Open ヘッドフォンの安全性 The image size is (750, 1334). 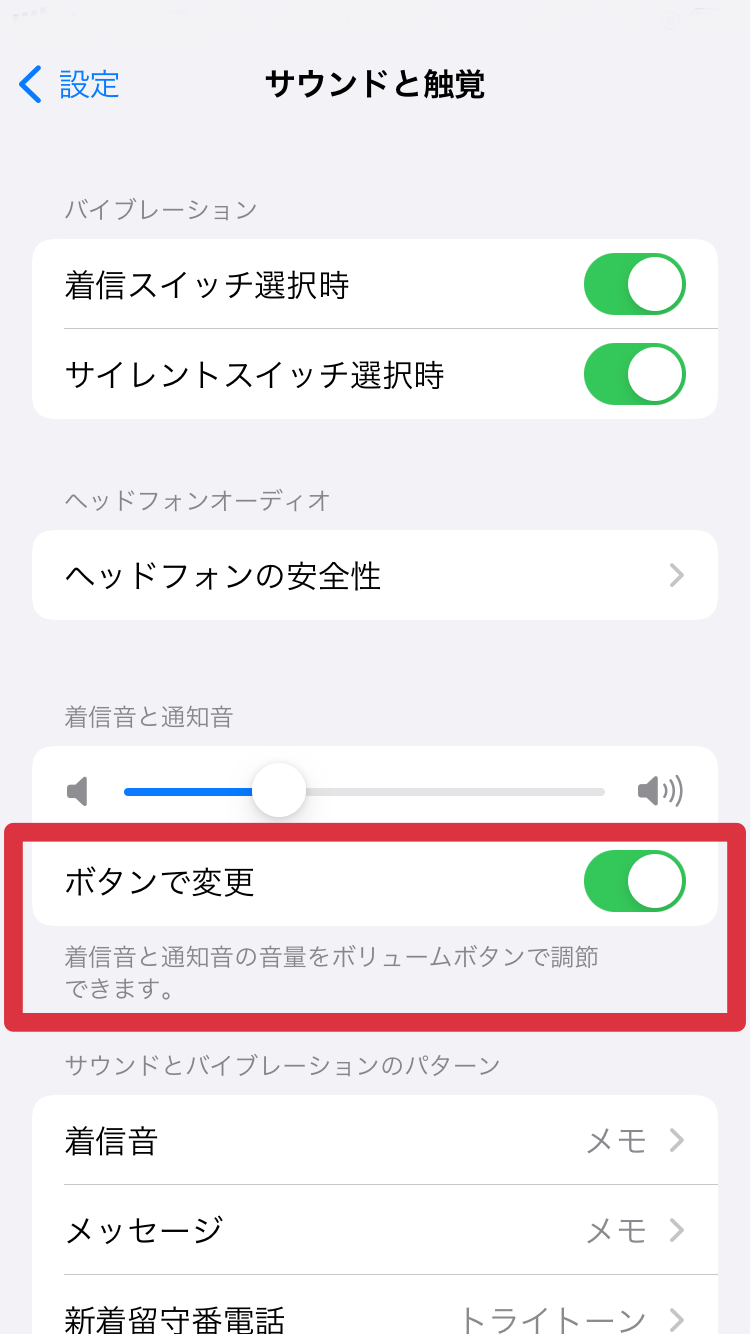click(375, 575)
